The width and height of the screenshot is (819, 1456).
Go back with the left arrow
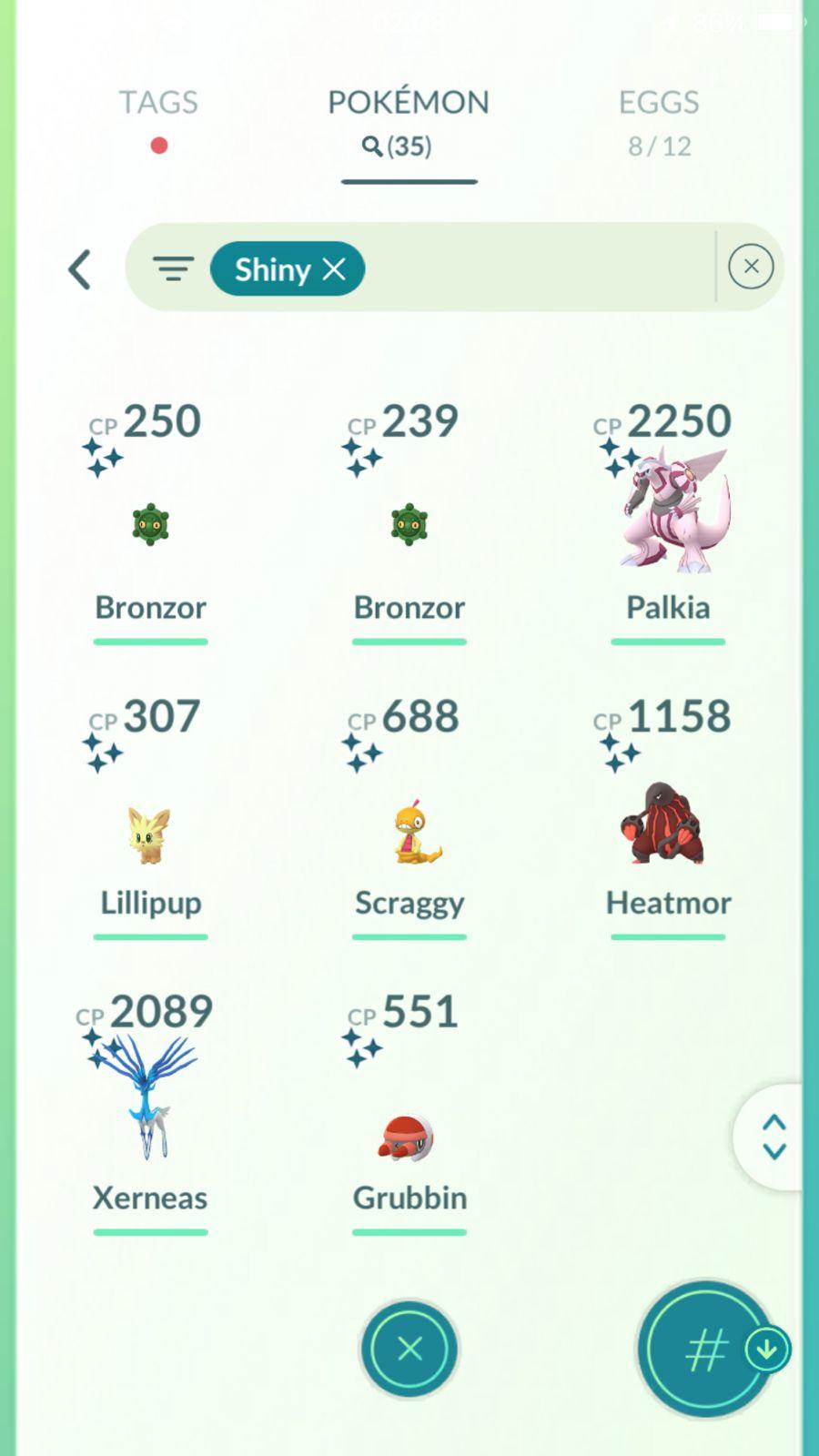[80, 269]
